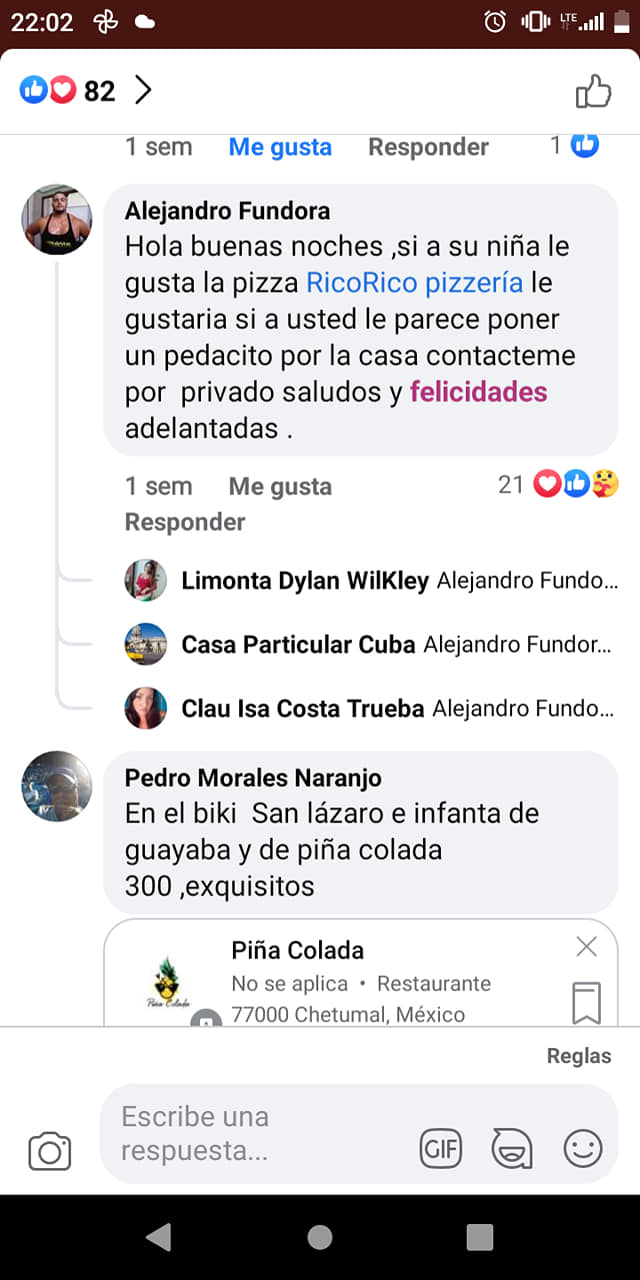Viewport: 640px width, 1280px height.
Task: Save the Piña Colada restaurant bookmark
Action: coord(587,1001)
